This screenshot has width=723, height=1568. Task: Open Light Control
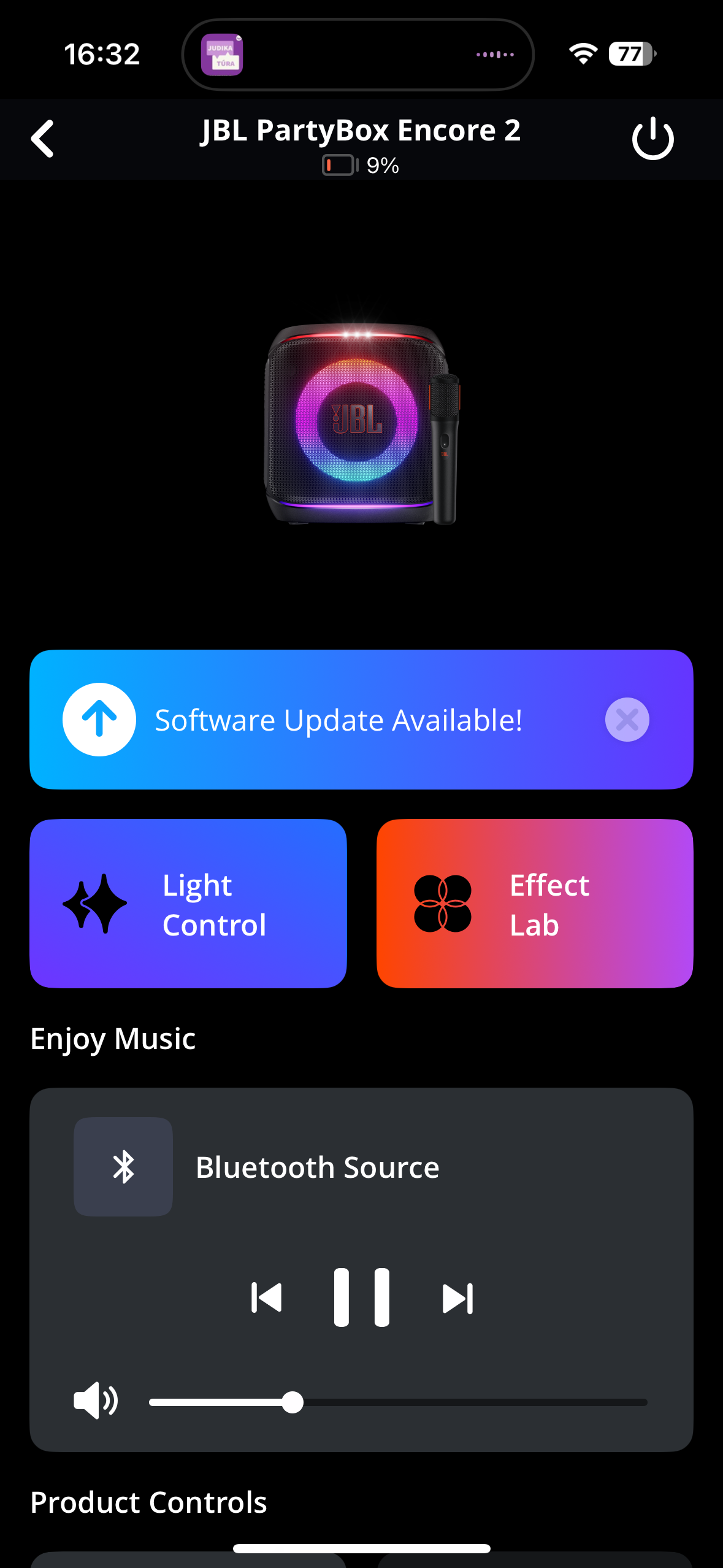[x=188, y=904]
